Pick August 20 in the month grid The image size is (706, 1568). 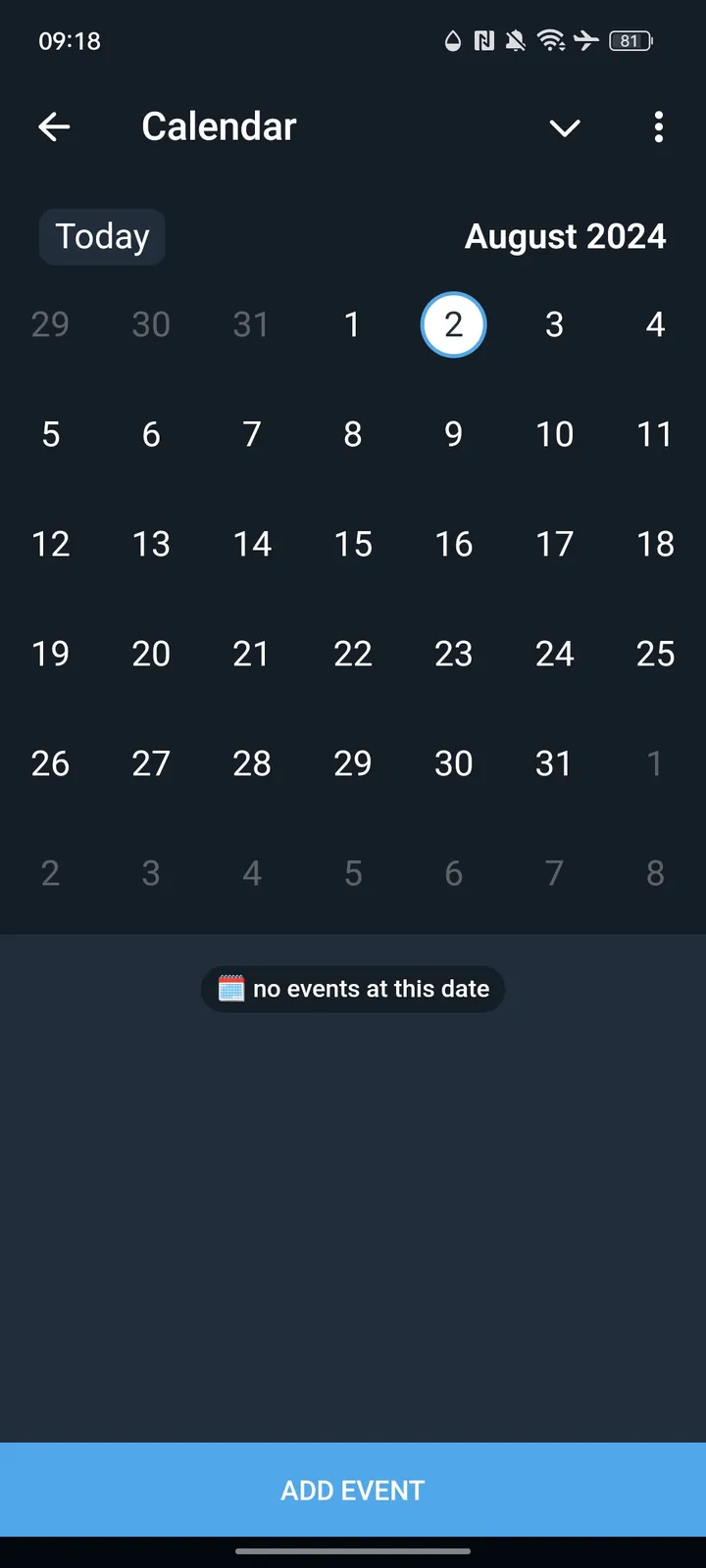151,654
